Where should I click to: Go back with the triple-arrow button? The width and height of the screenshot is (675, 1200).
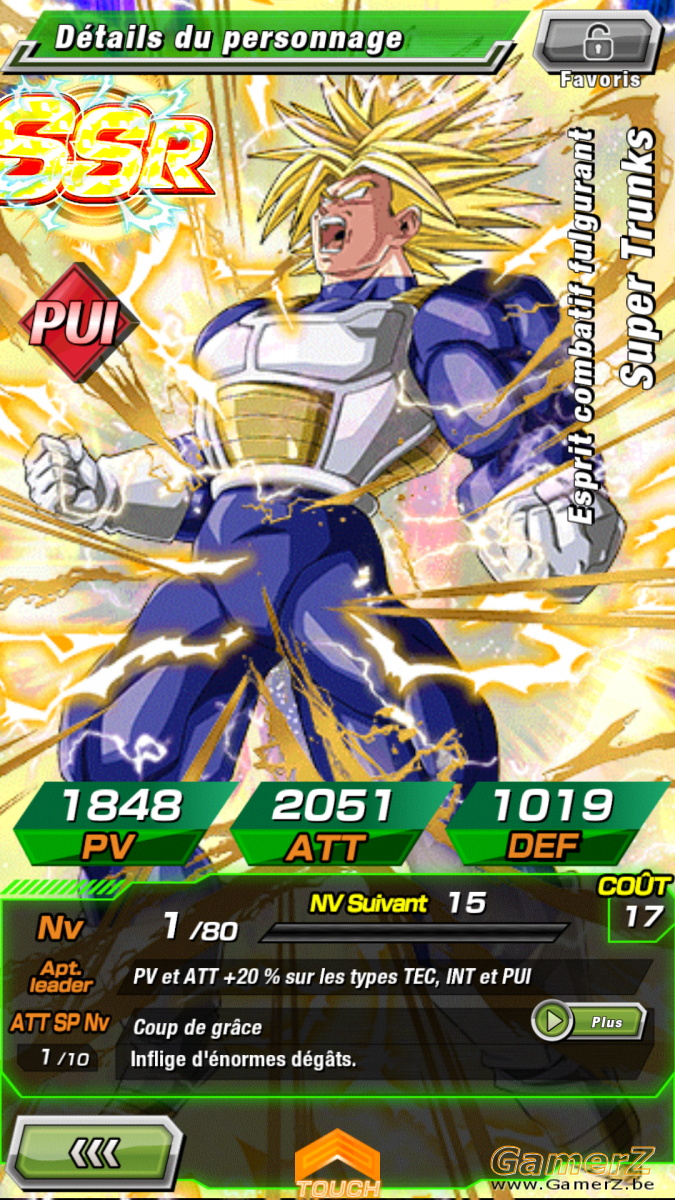pyautogui.click(x=96, y=1152)
